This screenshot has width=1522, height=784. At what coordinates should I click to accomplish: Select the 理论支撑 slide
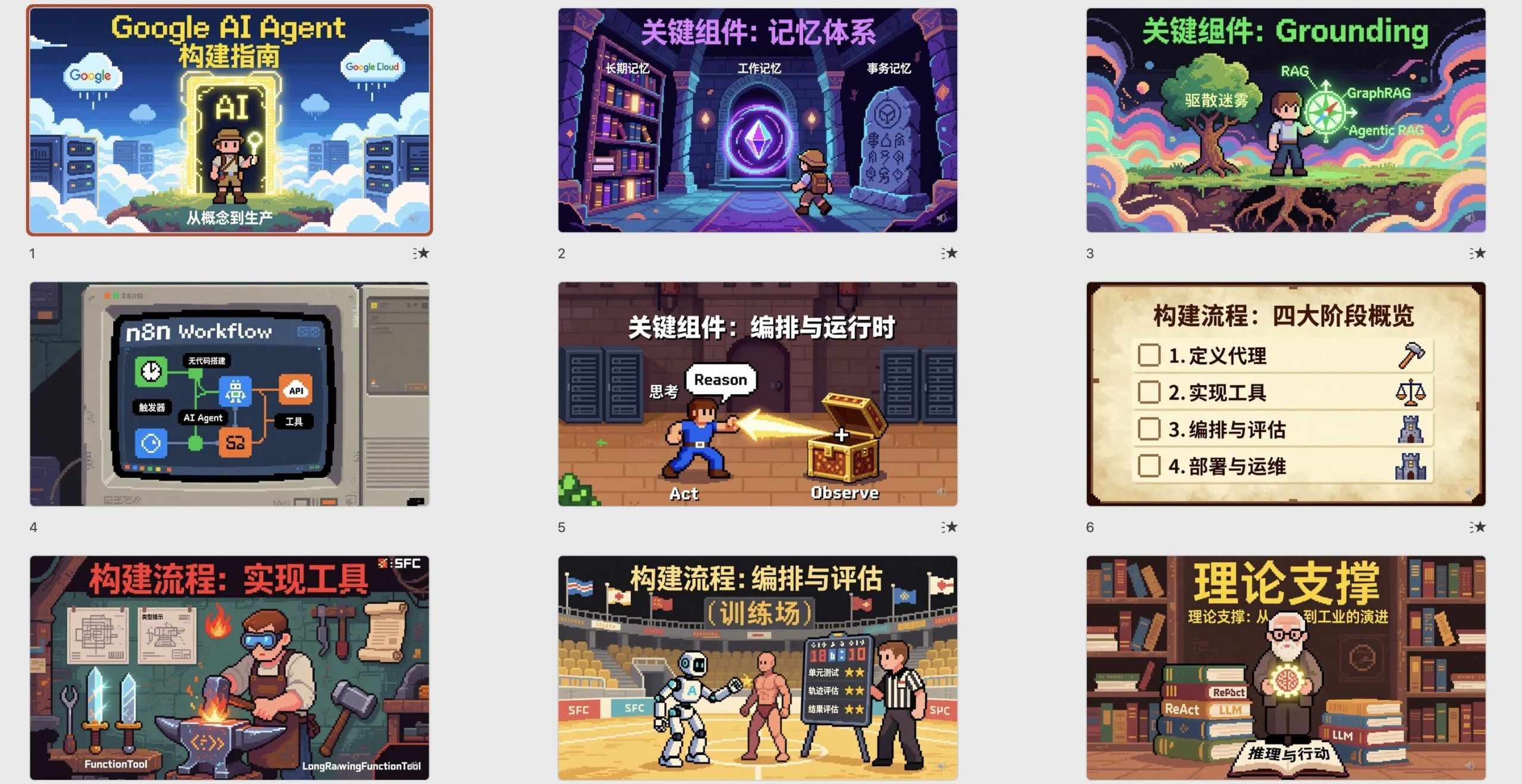[1285, 667]
